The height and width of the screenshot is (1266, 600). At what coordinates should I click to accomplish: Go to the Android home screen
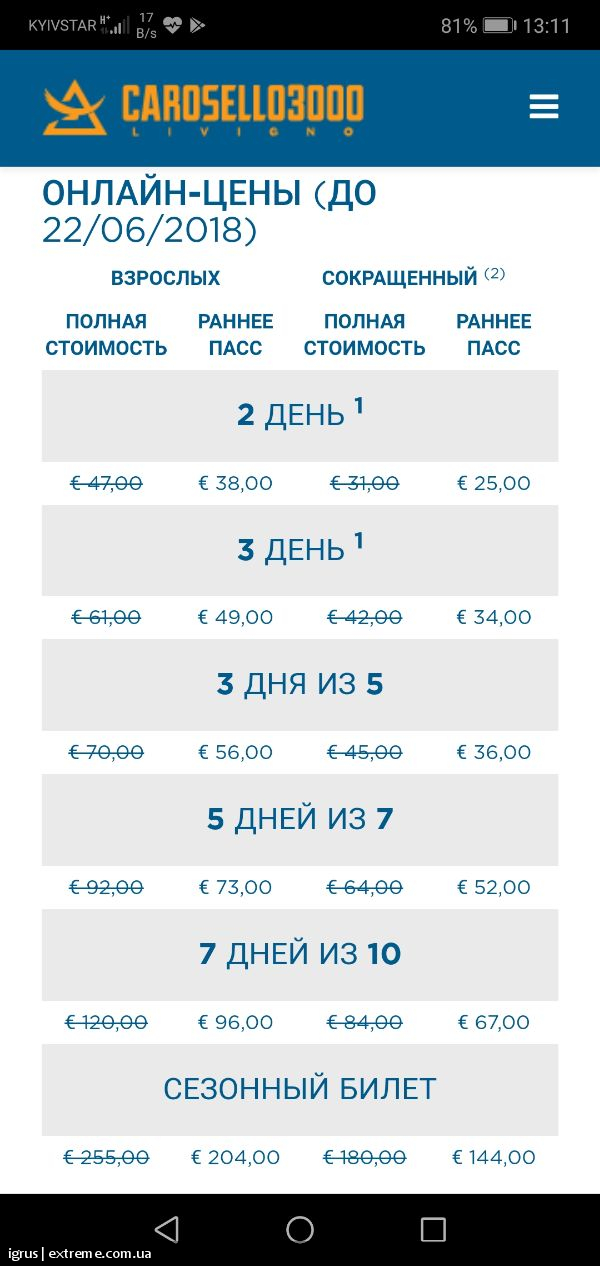[x=300, y=1229]
